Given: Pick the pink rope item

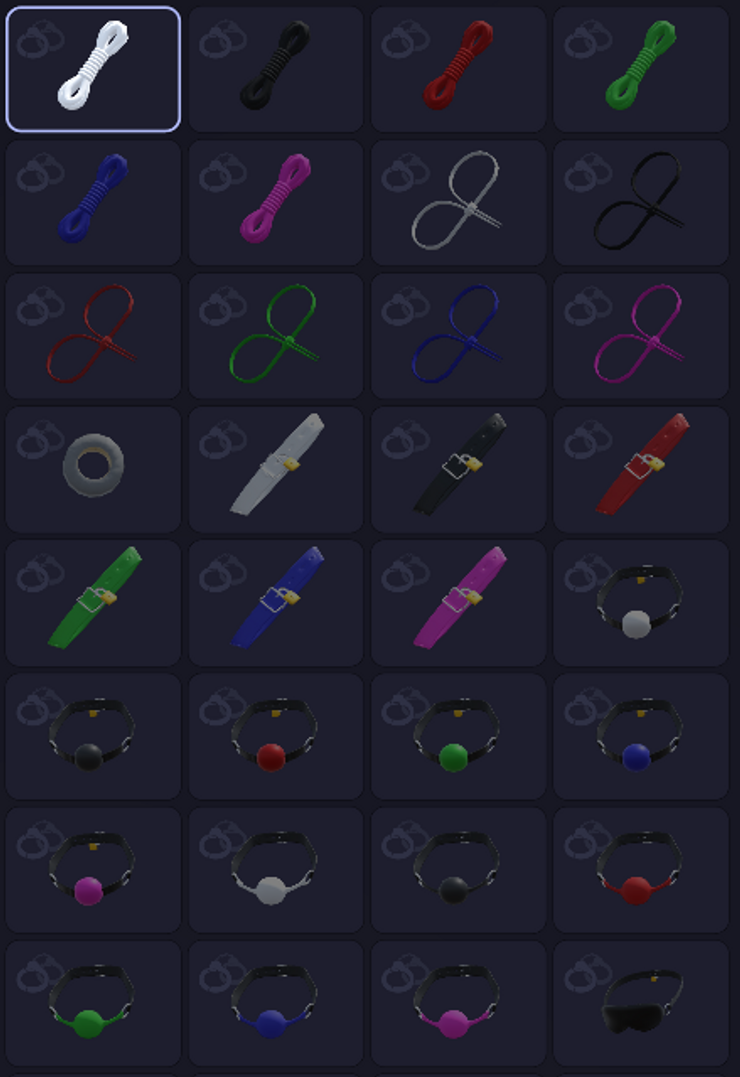Looking at the screenshot, I should point(275,202).
